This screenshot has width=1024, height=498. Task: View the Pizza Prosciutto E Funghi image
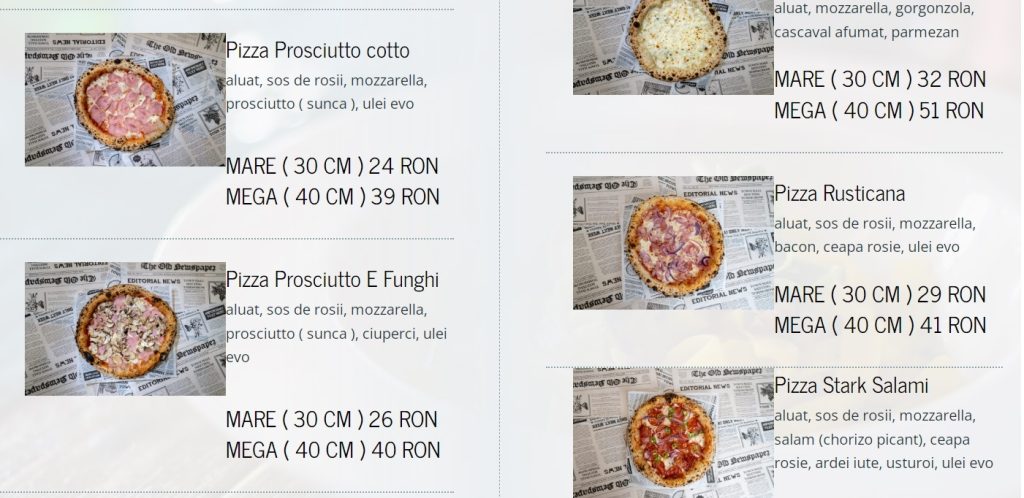click(125, 329)
